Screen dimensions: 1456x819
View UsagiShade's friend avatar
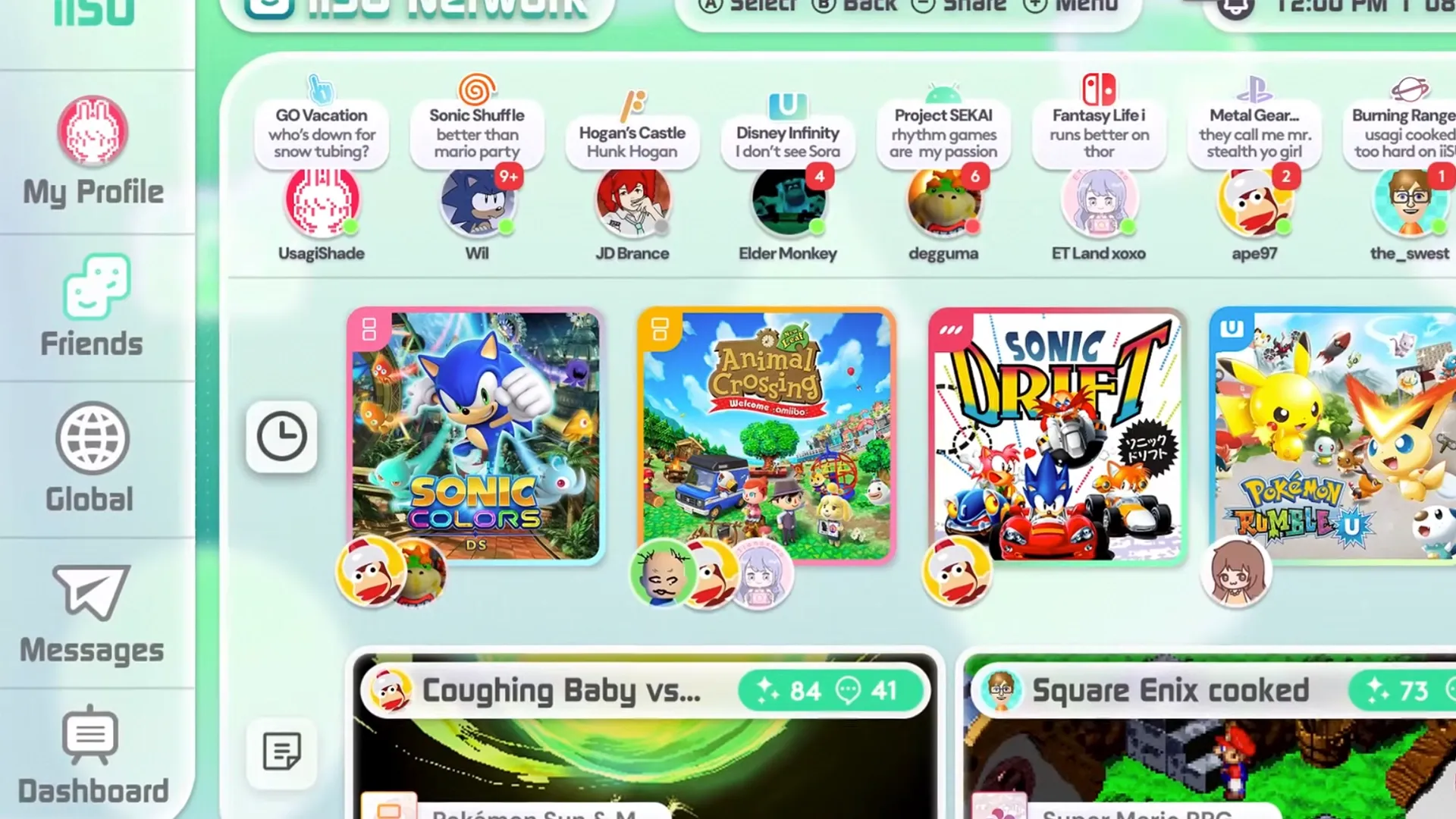click(x=322, y=201)
